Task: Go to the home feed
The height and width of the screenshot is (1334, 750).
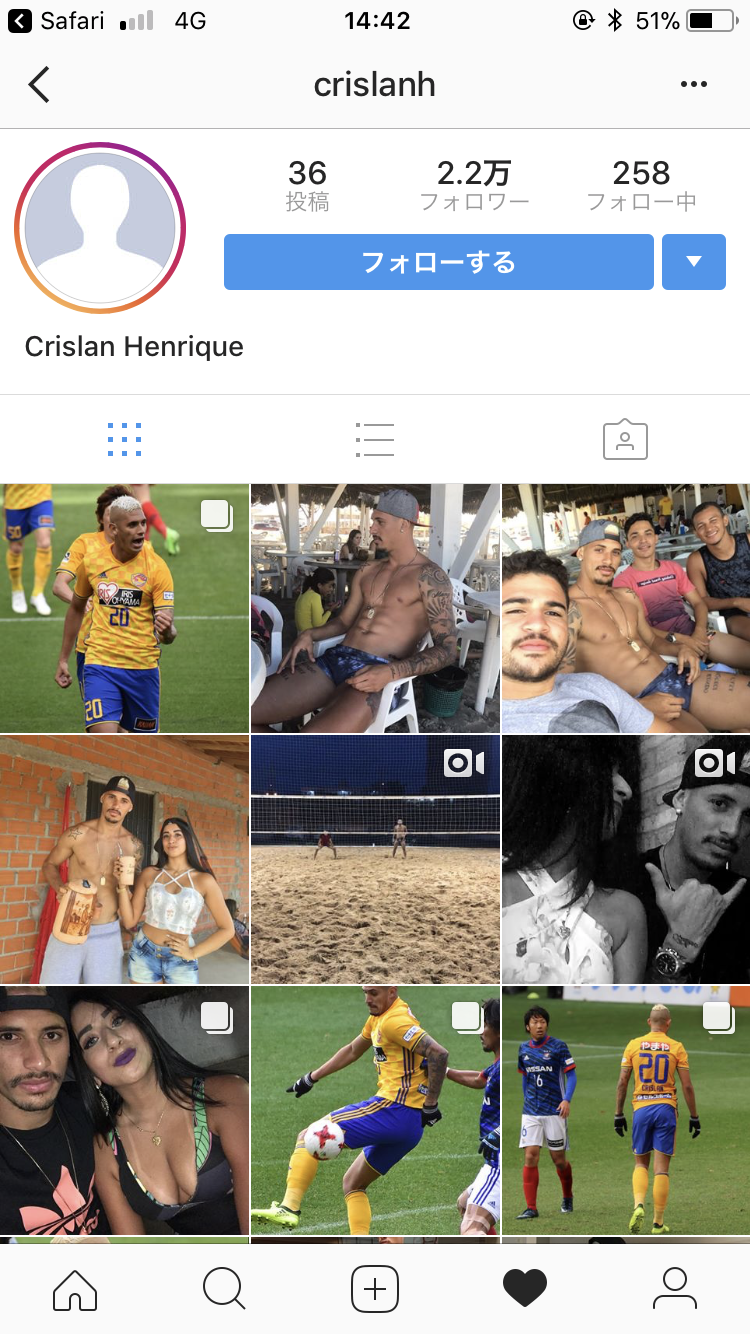Action: click(75, 1288)
